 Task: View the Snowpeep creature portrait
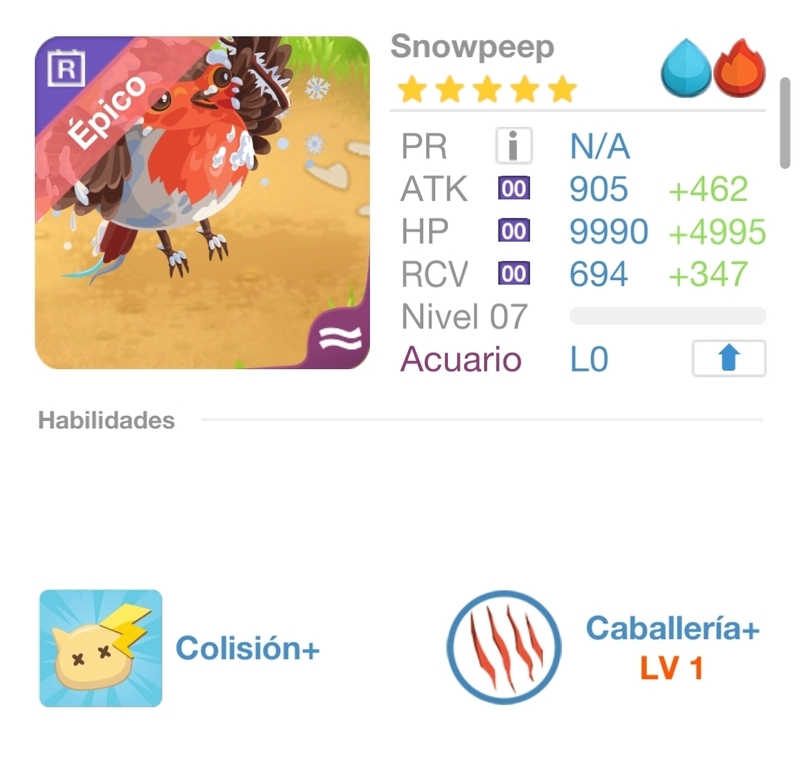tap(203, 203)
